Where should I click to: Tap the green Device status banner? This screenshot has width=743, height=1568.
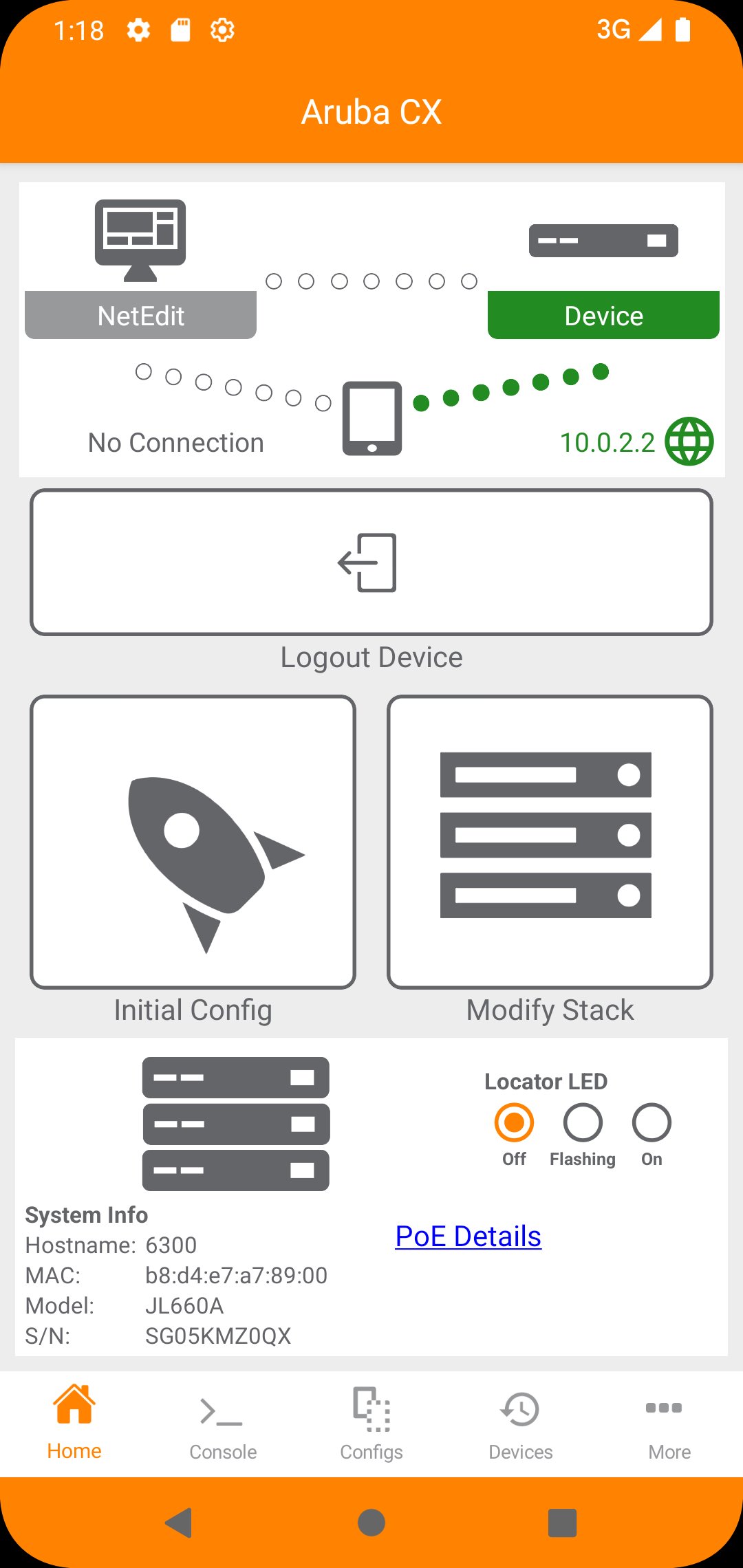603,314
